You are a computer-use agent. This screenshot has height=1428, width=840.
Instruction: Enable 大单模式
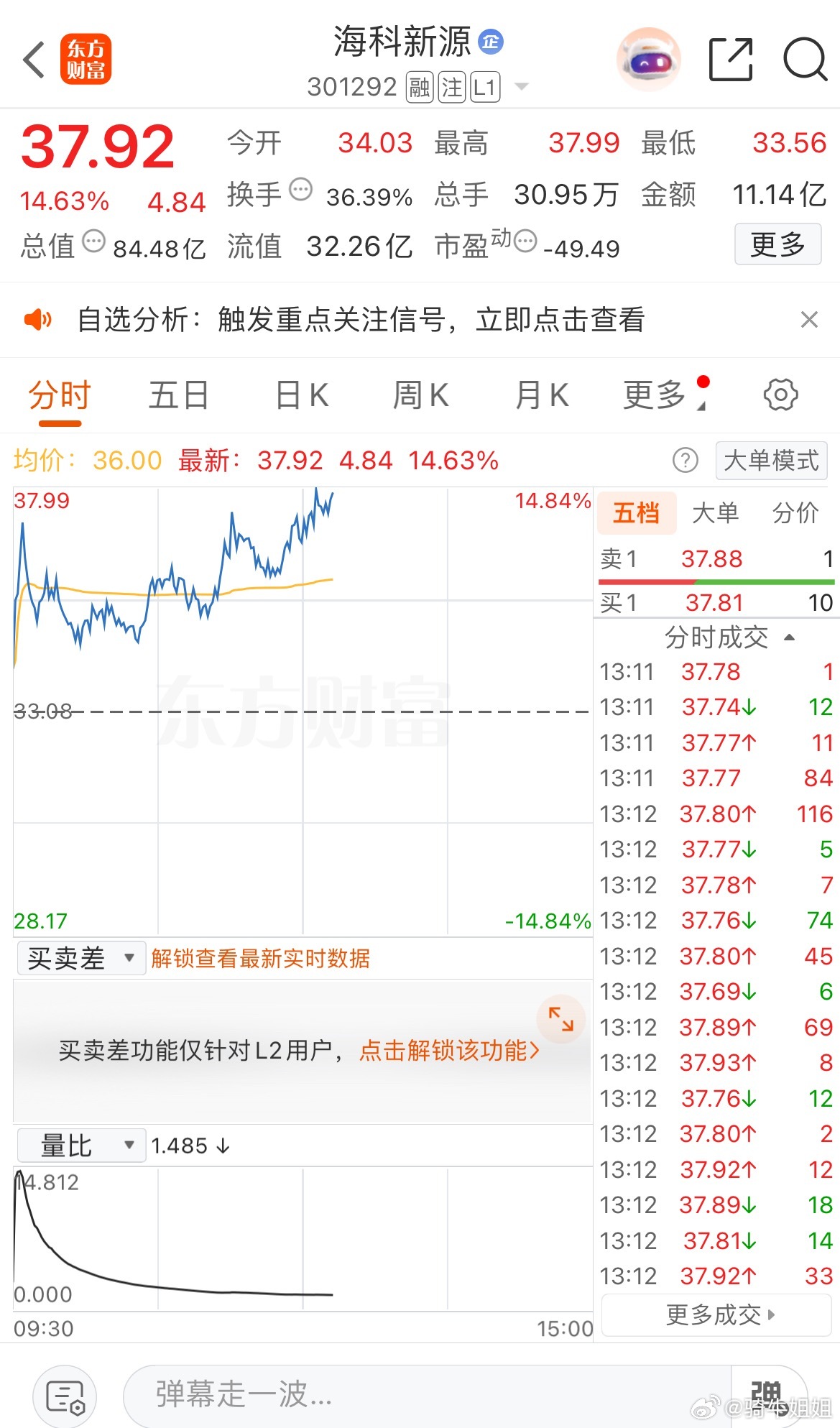(x=770, y=461)
